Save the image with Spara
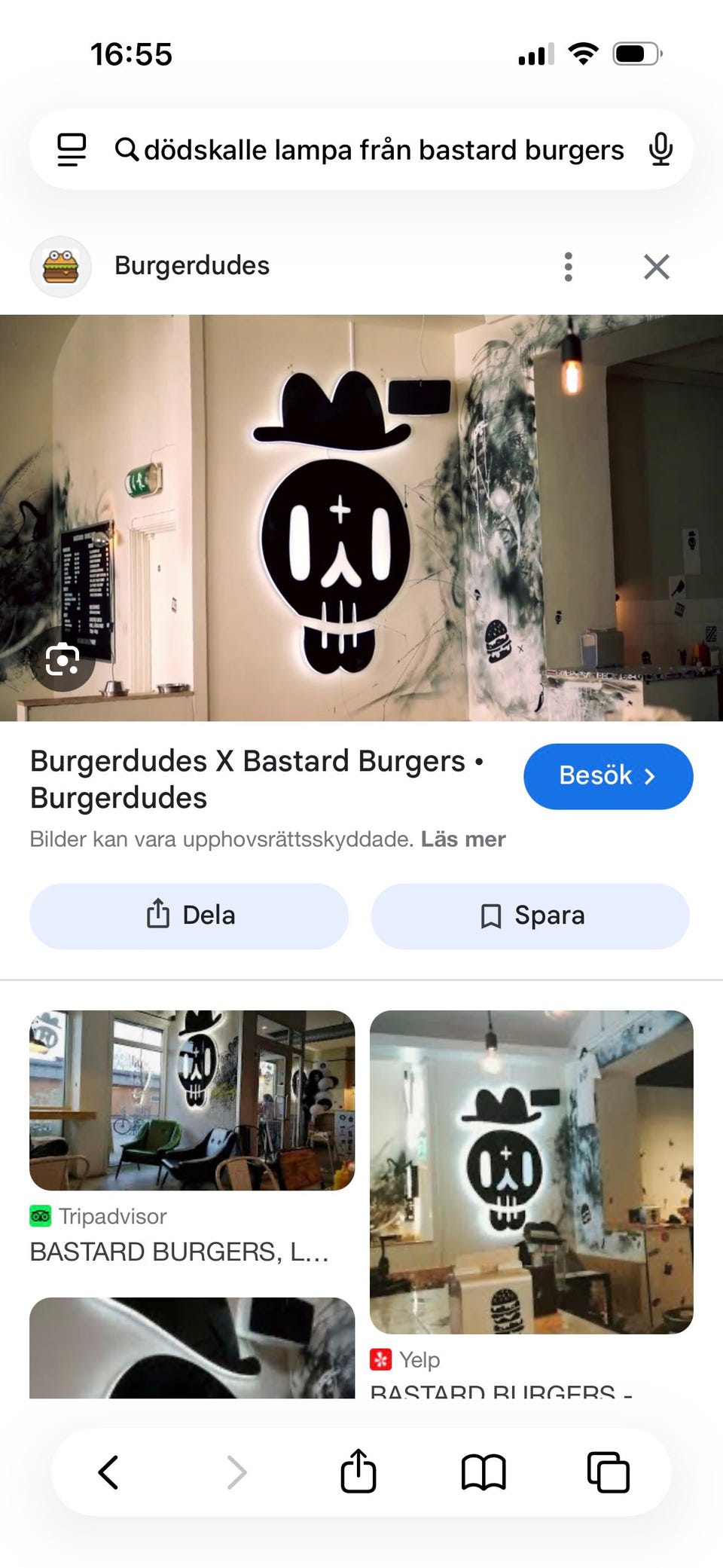Screen dimensions: 723x1568 pos(530,915)
